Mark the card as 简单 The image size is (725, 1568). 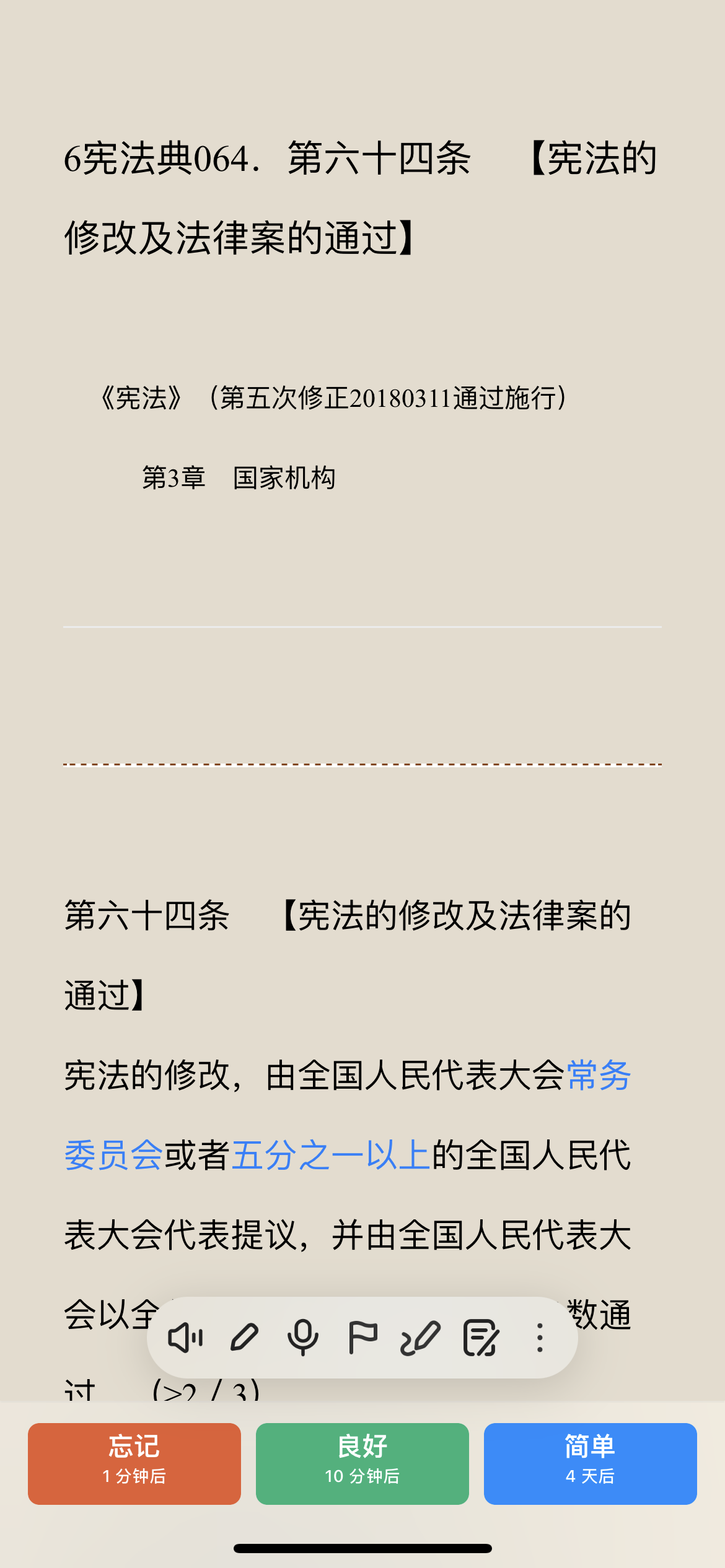pos(591,1464)
